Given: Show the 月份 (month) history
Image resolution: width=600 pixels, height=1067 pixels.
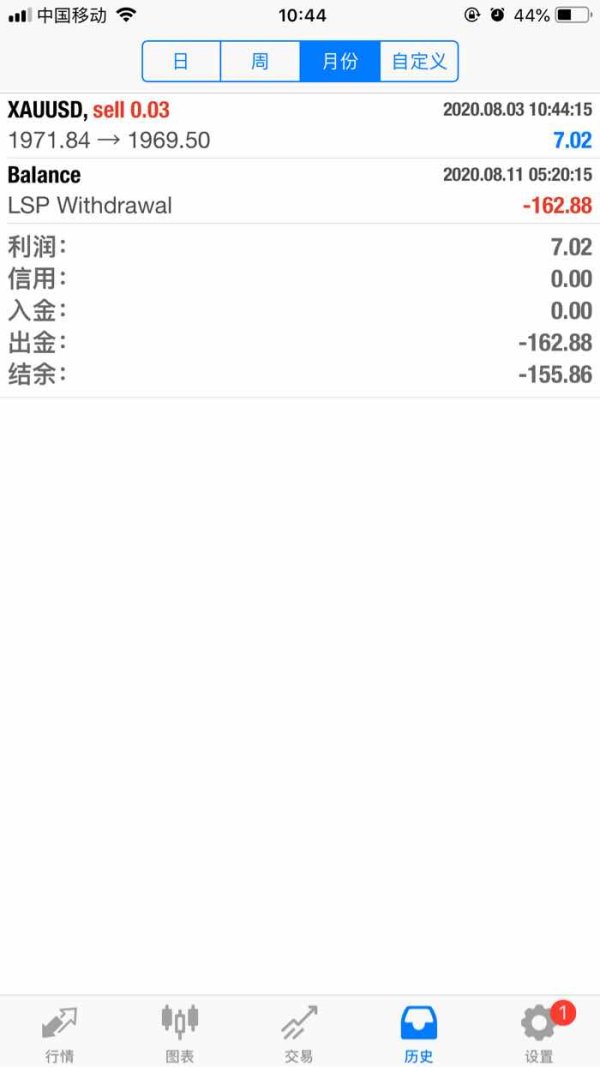Looking at the screenshot, I should pyautogui.click(x=339, y=61).
